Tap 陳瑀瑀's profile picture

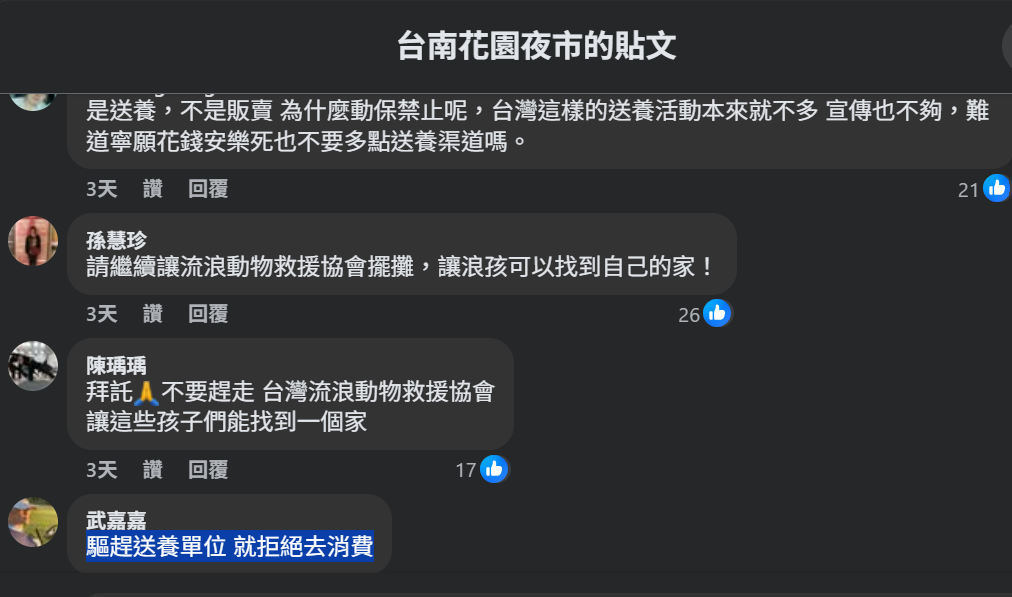[x=33, y=366]
